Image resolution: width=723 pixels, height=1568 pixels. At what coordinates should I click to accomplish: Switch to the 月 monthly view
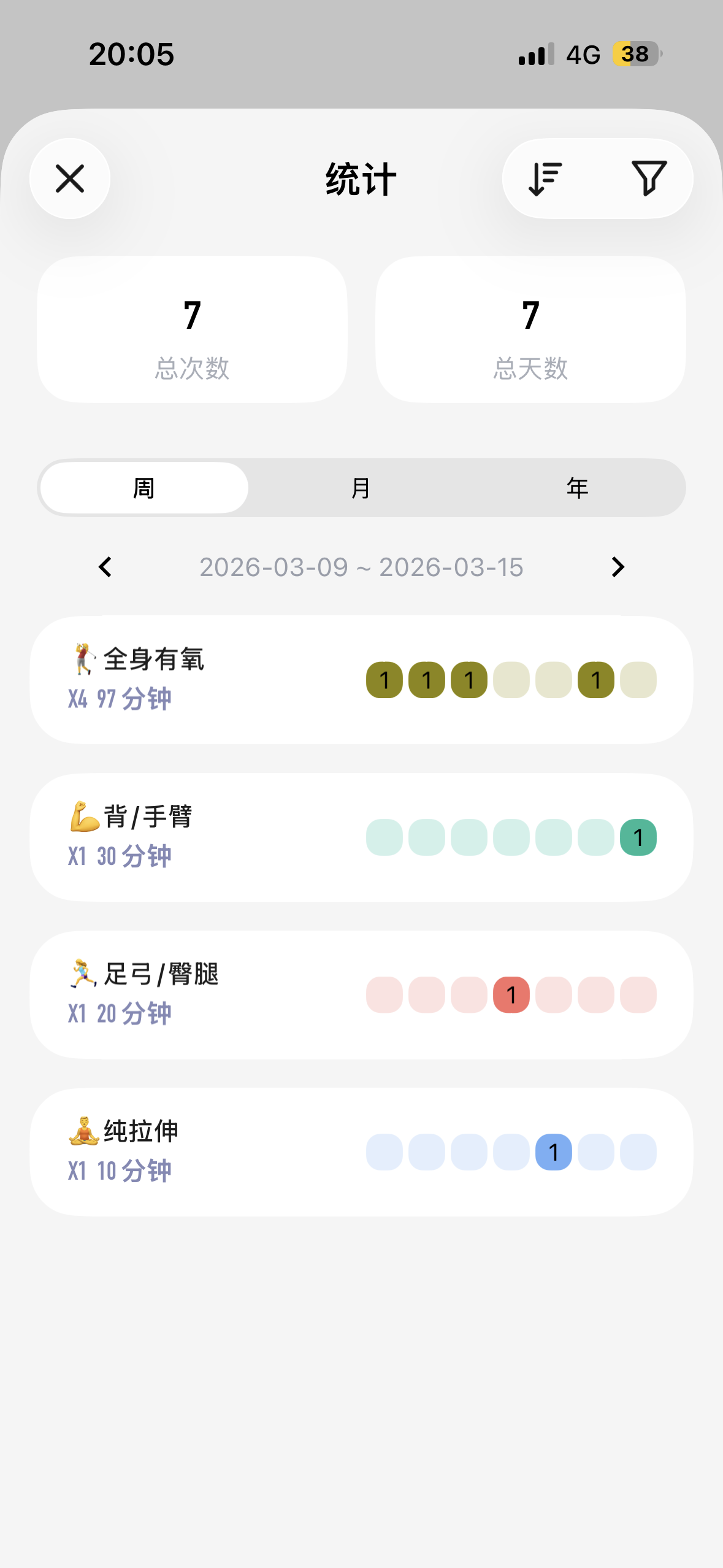(361, 488)
